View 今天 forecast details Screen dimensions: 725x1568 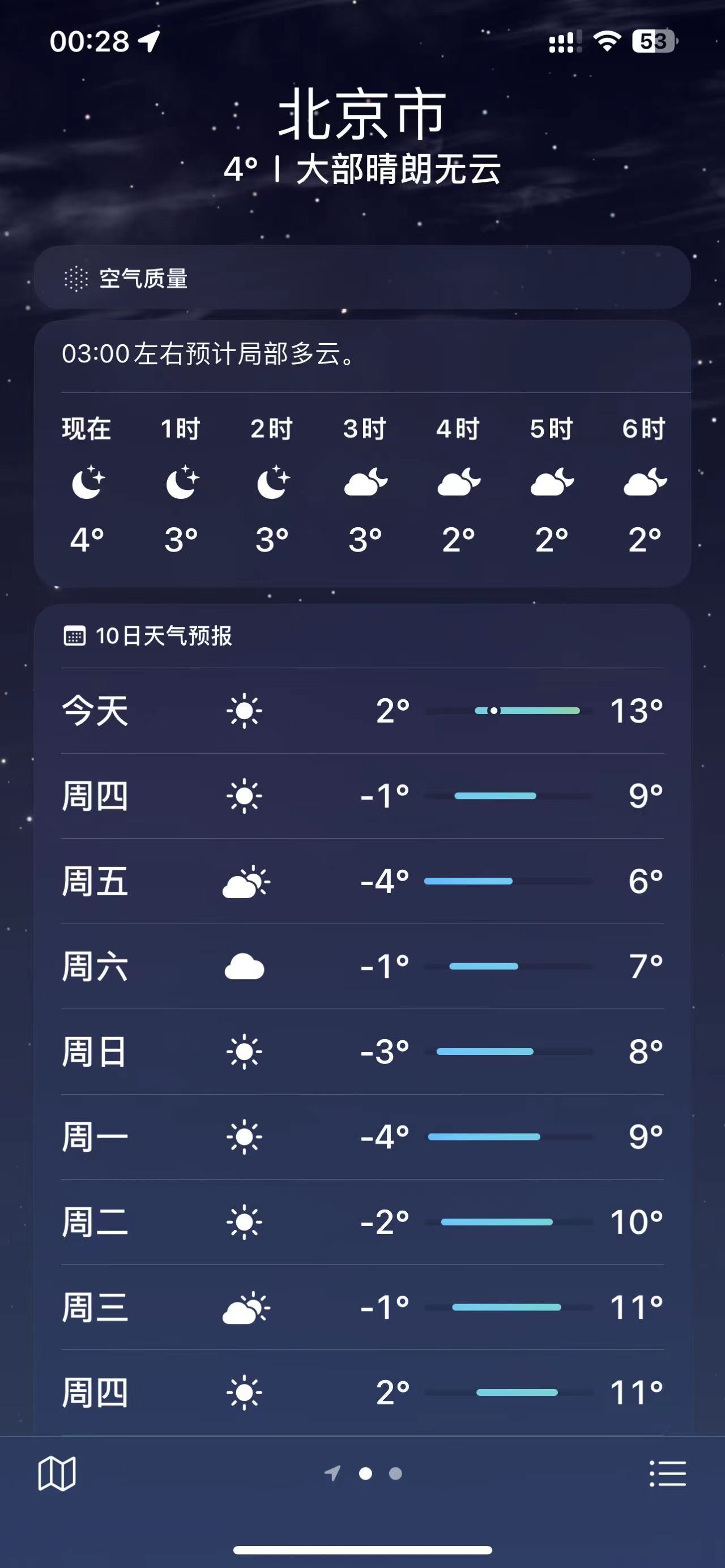tap(362, 710)
